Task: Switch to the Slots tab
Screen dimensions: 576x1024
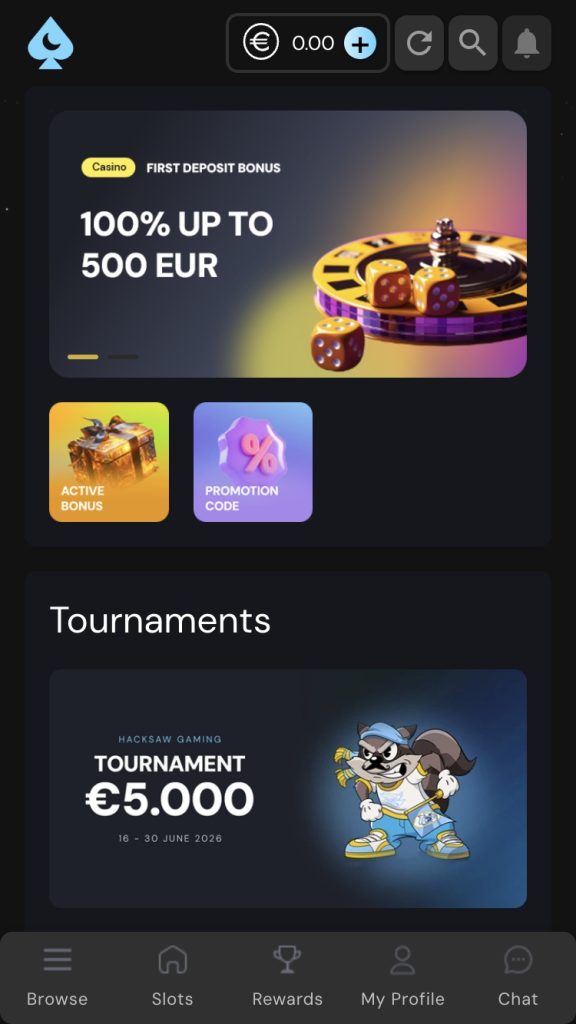Action: coord(172,976)
